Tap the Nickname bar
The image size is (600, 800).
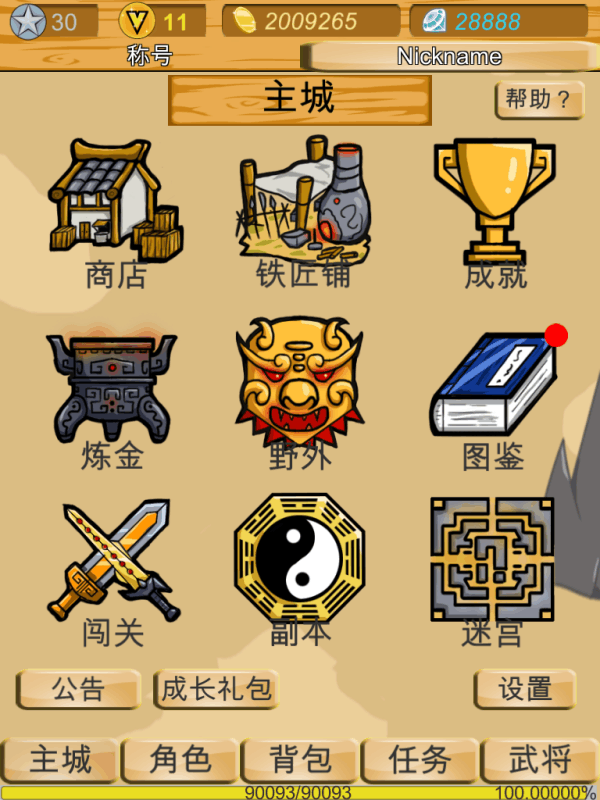tap(448, 57)
